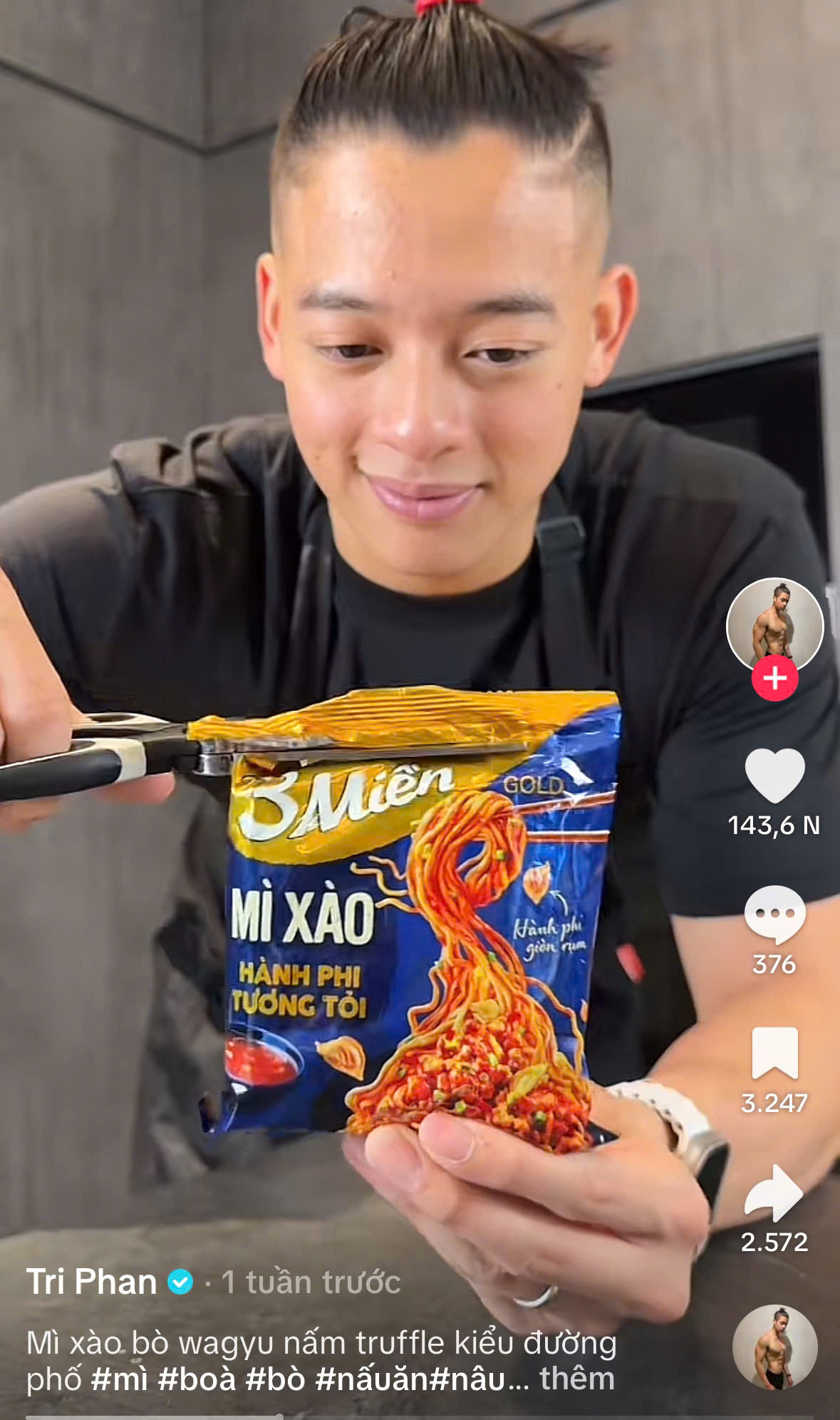Open the spinning sound disc
Image resolution: width=840 pixels, height=1420 pixels.
(x=774, y=1348)
